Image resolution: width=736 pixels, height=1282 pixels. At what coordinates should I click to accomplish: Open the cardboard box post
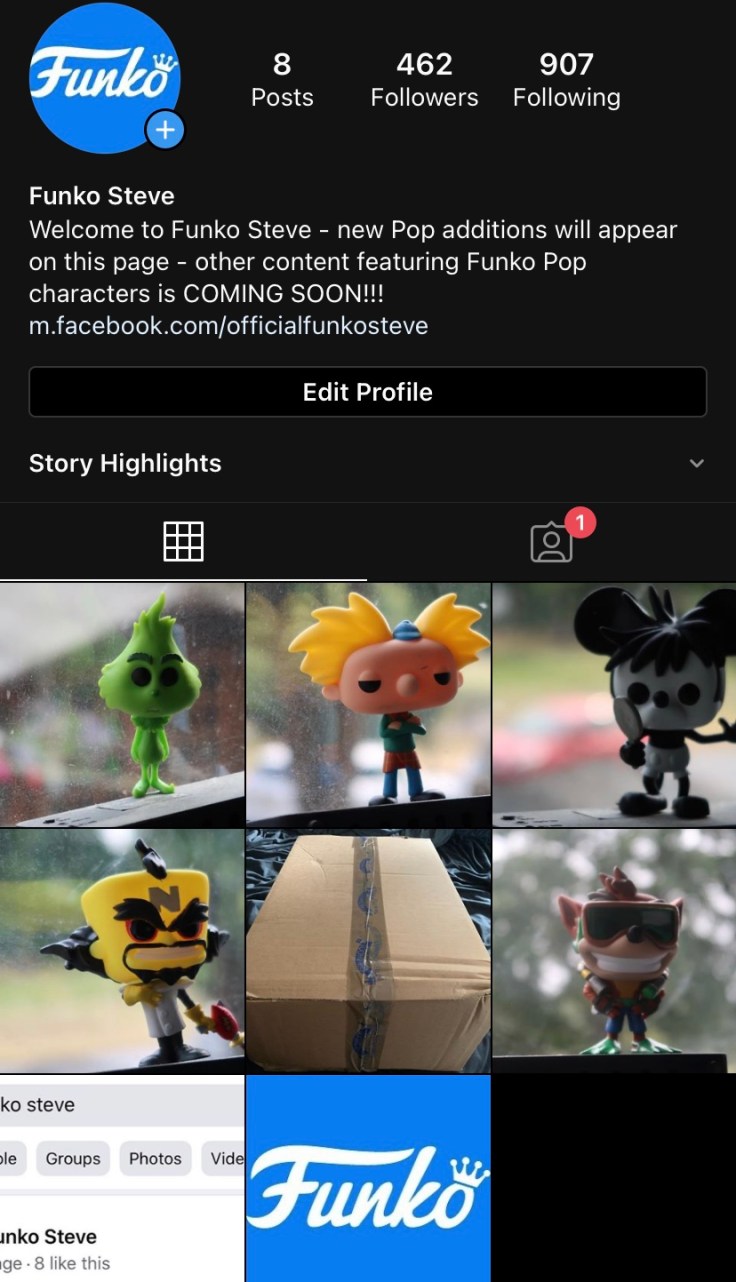pyautogui.click(x=368, y=951)
